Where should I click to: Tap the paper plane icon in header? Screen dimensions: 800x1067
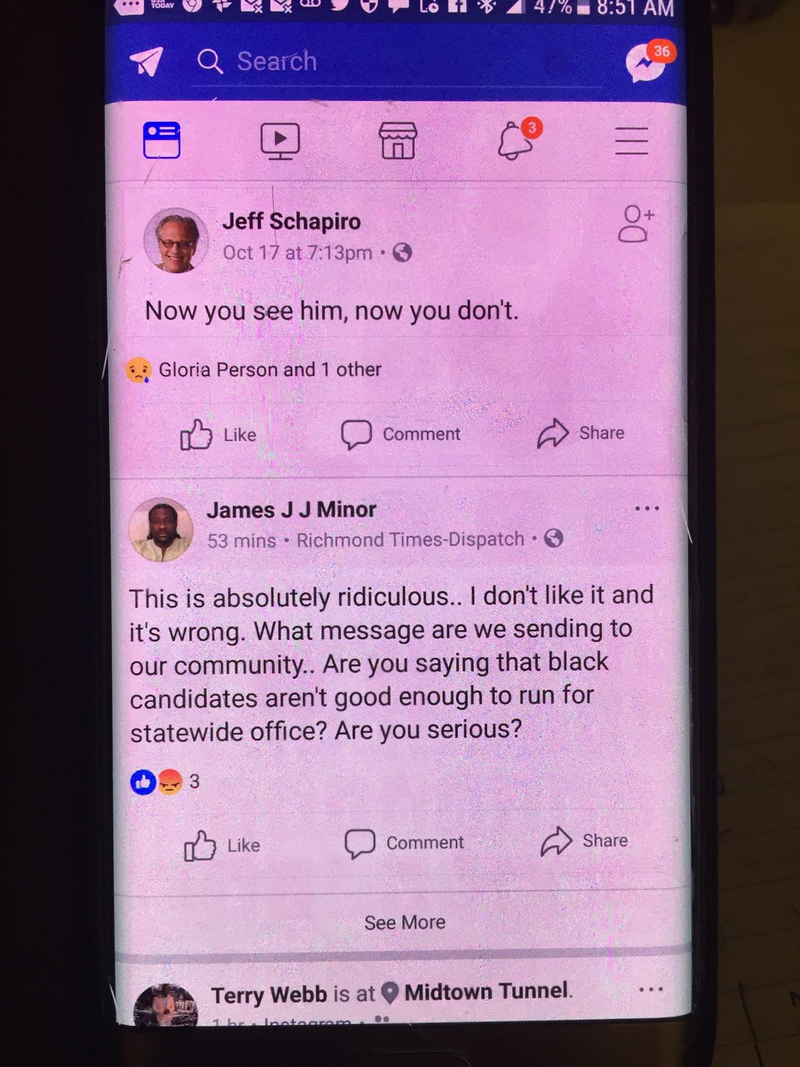146,62
